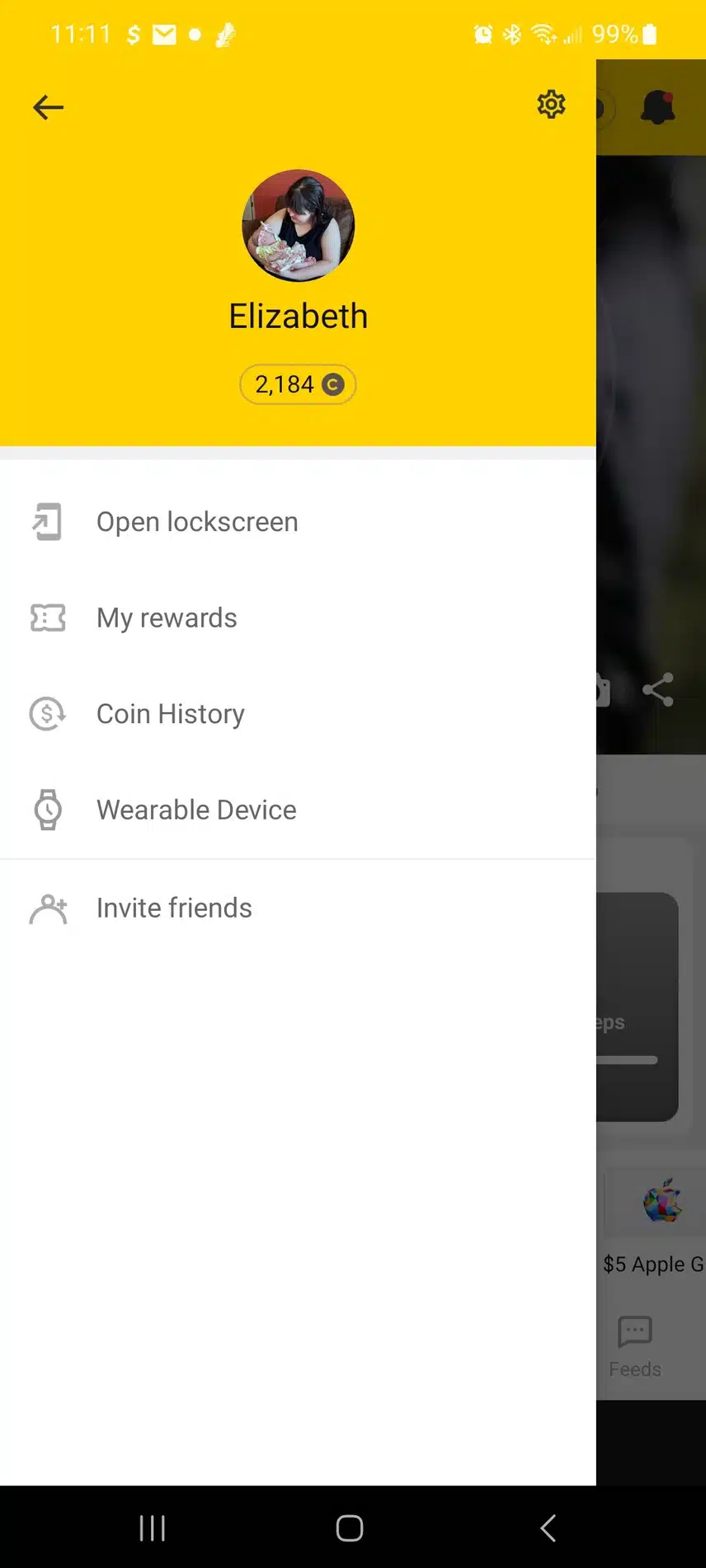Close the drawer with the back arrow

click(48, 107)
